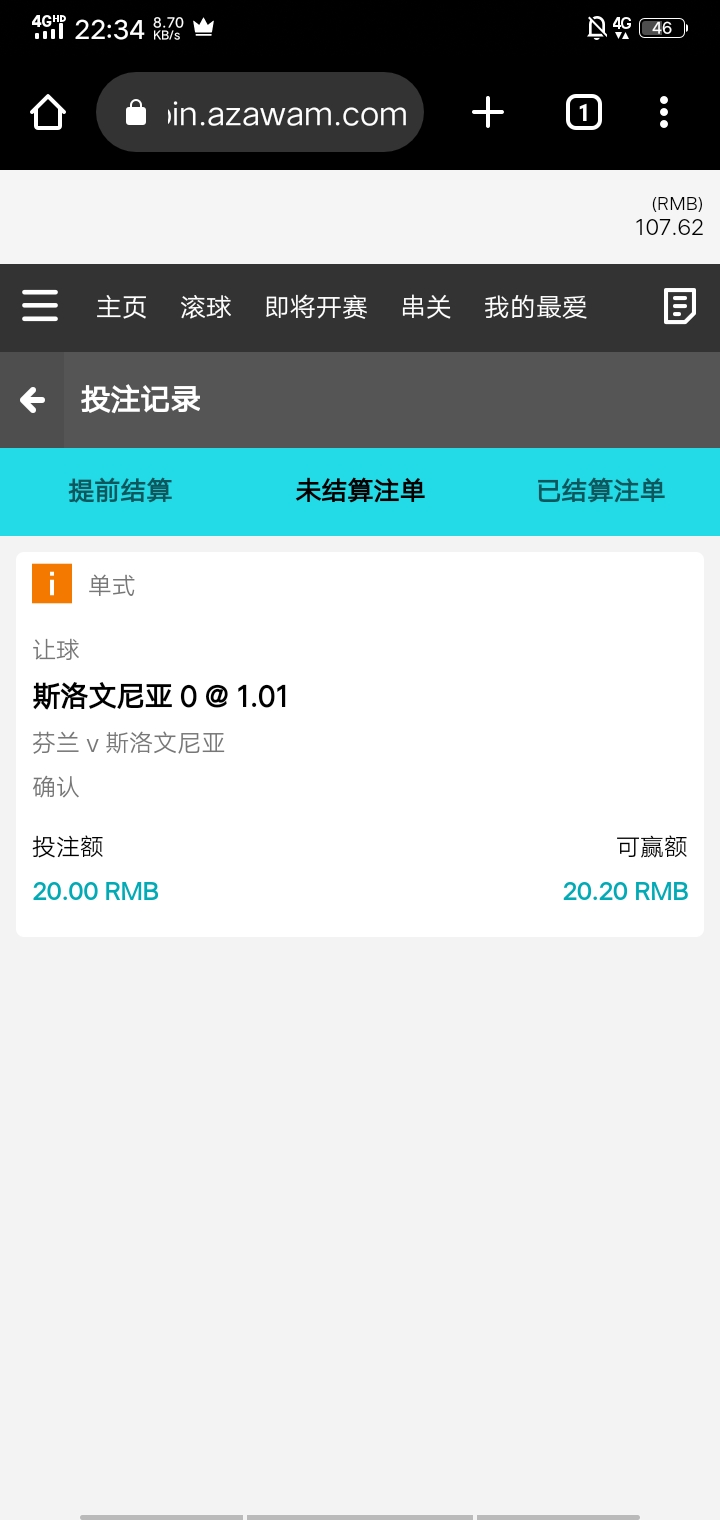This screenshot has height=1520, width=720.
Task: Open the bet slip icon
Action: 680,306
